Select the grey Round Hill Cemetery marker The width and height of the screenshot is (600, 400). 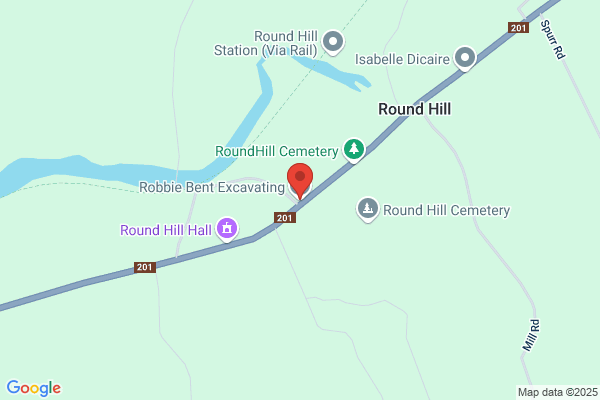tap(368, 210)
